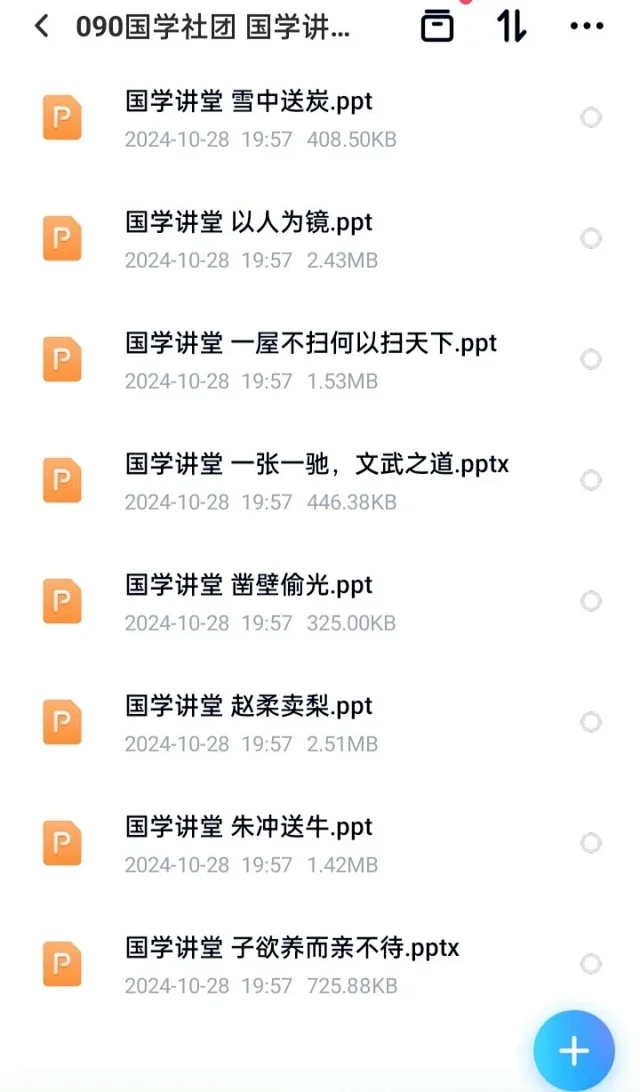
Task: Tap the blue plus add button
Action: pos(573,1050)
